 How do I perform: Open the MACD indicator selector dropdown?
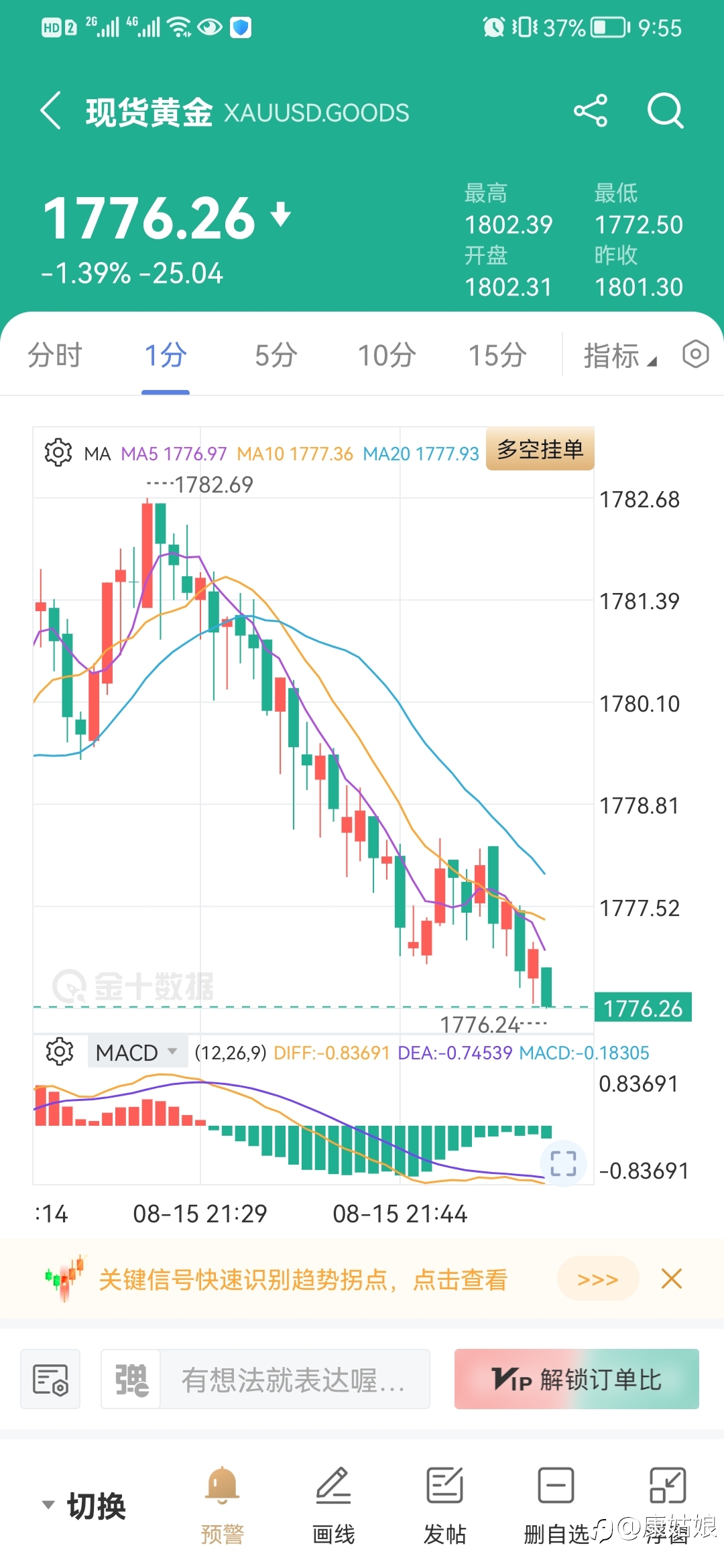[x=136, y=1052]
